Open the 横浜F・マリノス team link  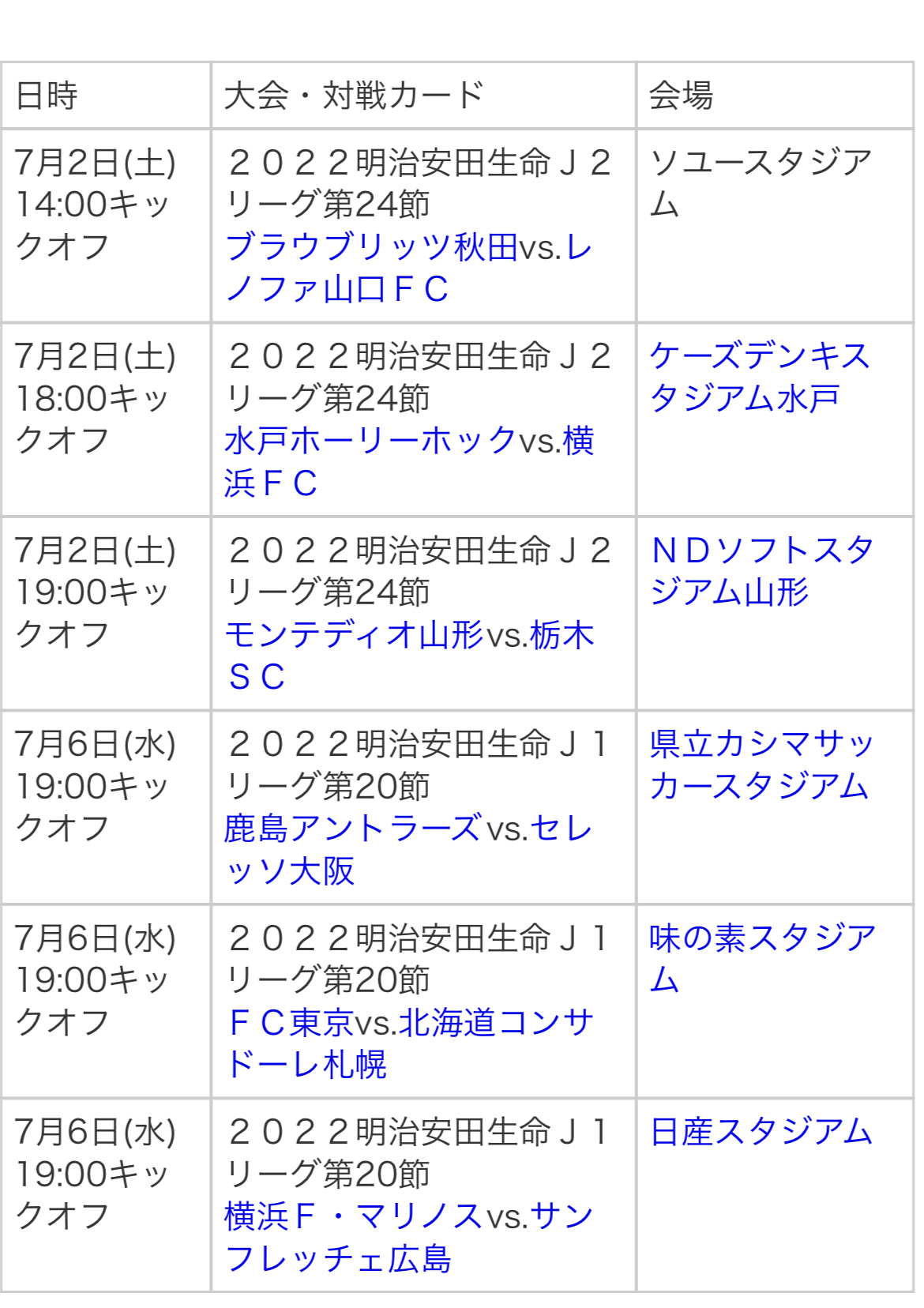[353, 1216]
